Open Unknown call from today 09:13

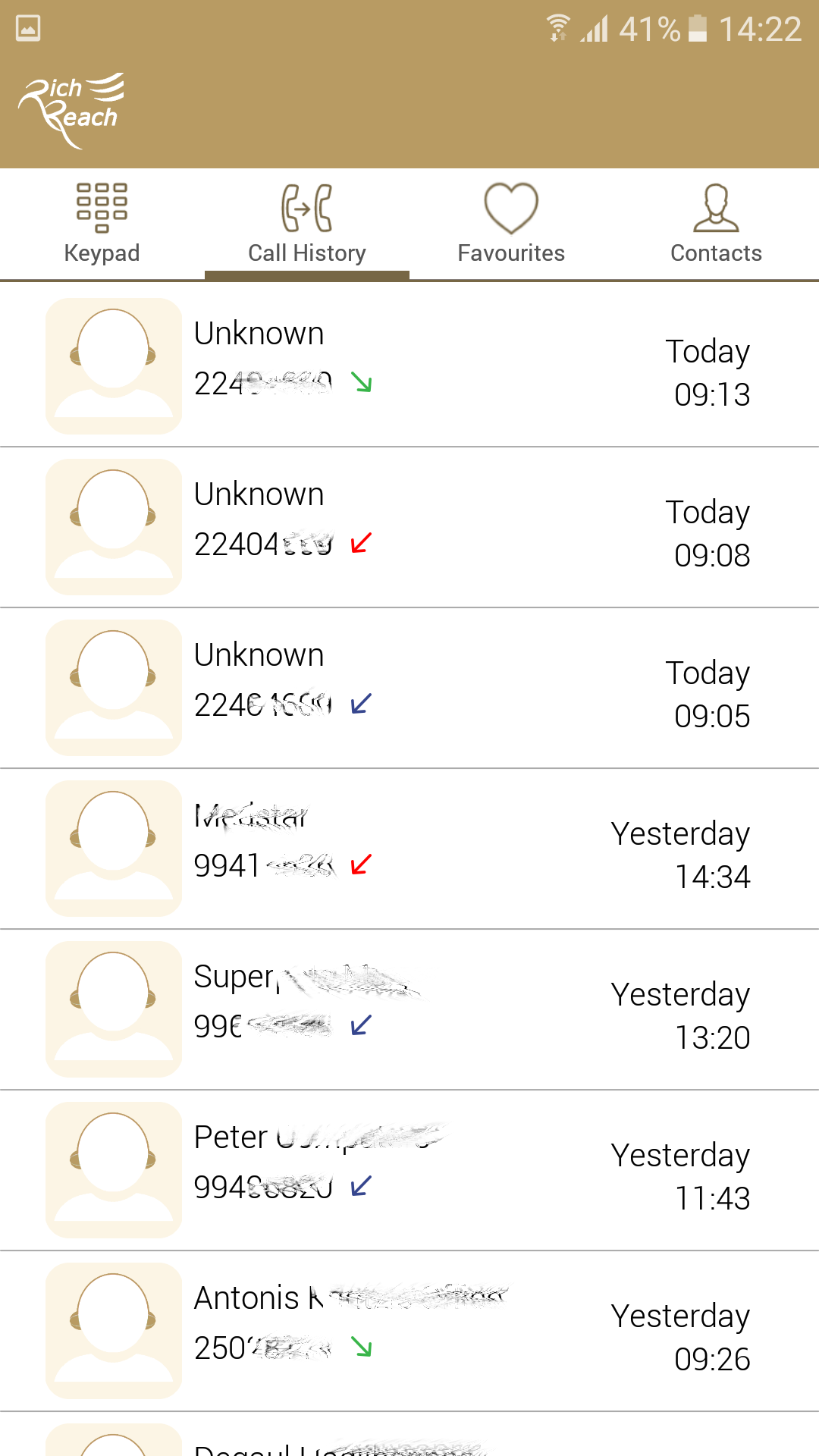[409, 366]
